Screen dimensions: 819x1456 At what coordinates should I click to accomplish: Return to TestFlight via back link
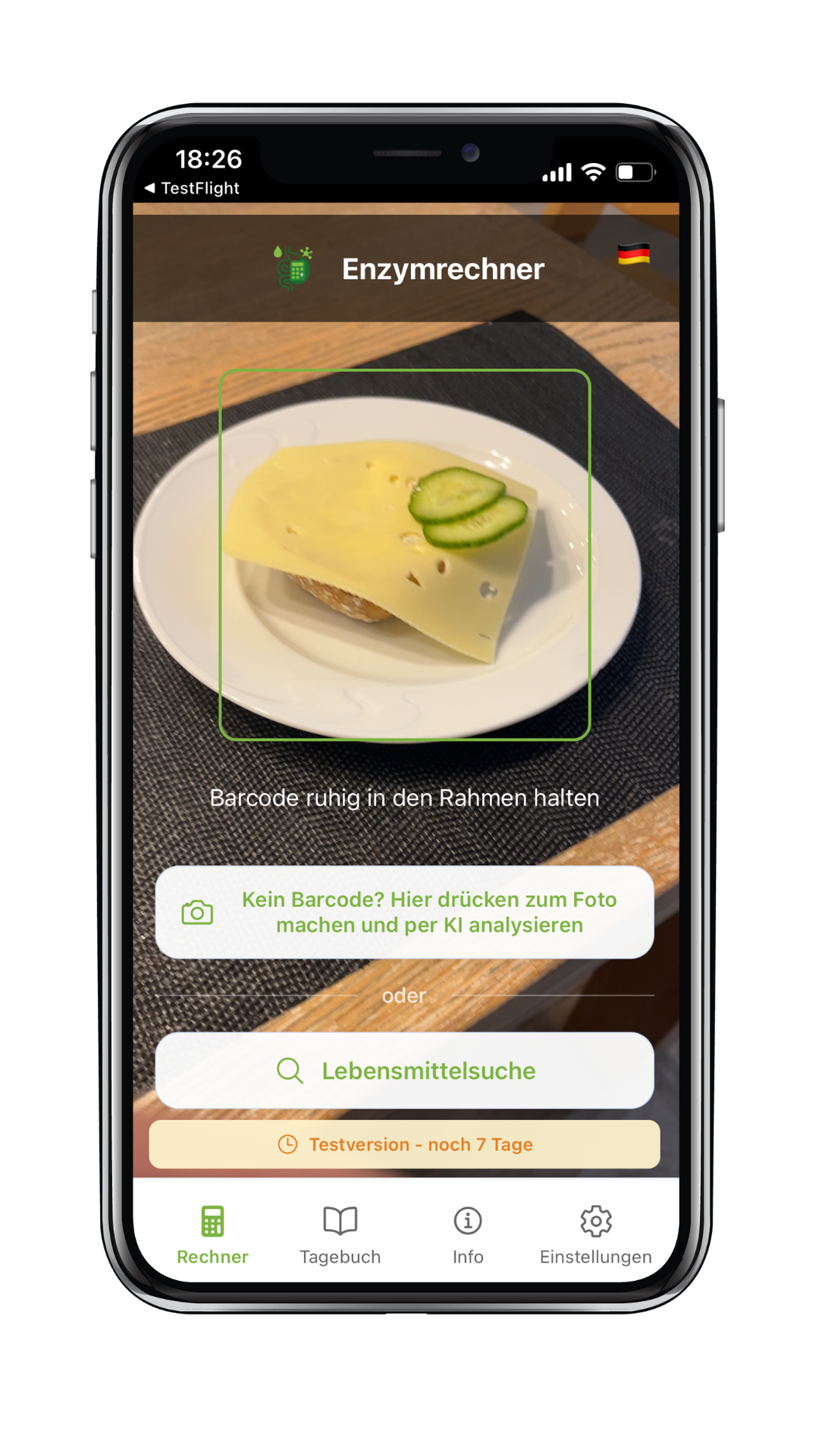(192, 188)
